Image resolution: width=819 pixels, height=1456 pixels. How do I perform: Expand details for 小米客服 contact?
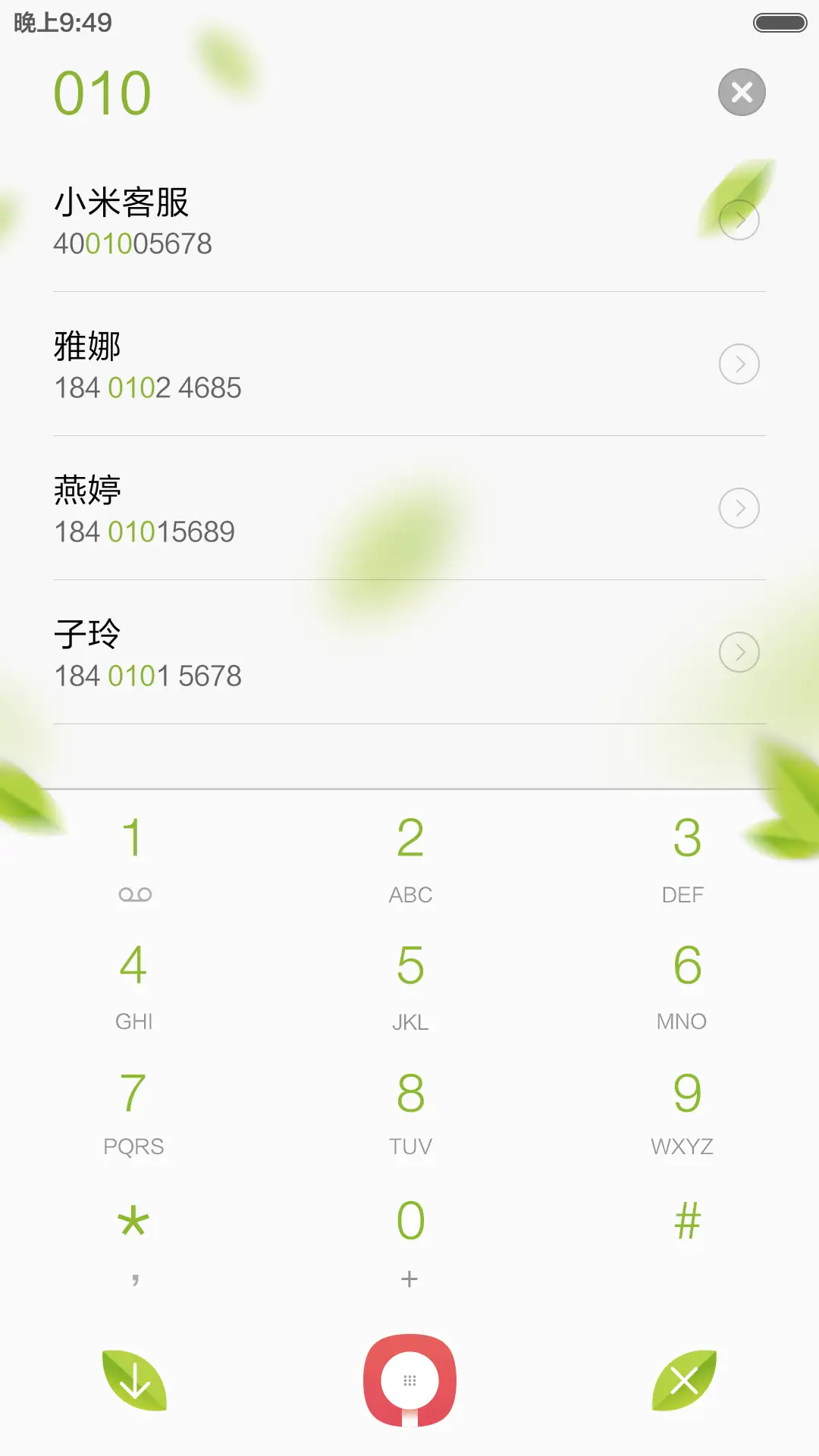pos(739,220)
